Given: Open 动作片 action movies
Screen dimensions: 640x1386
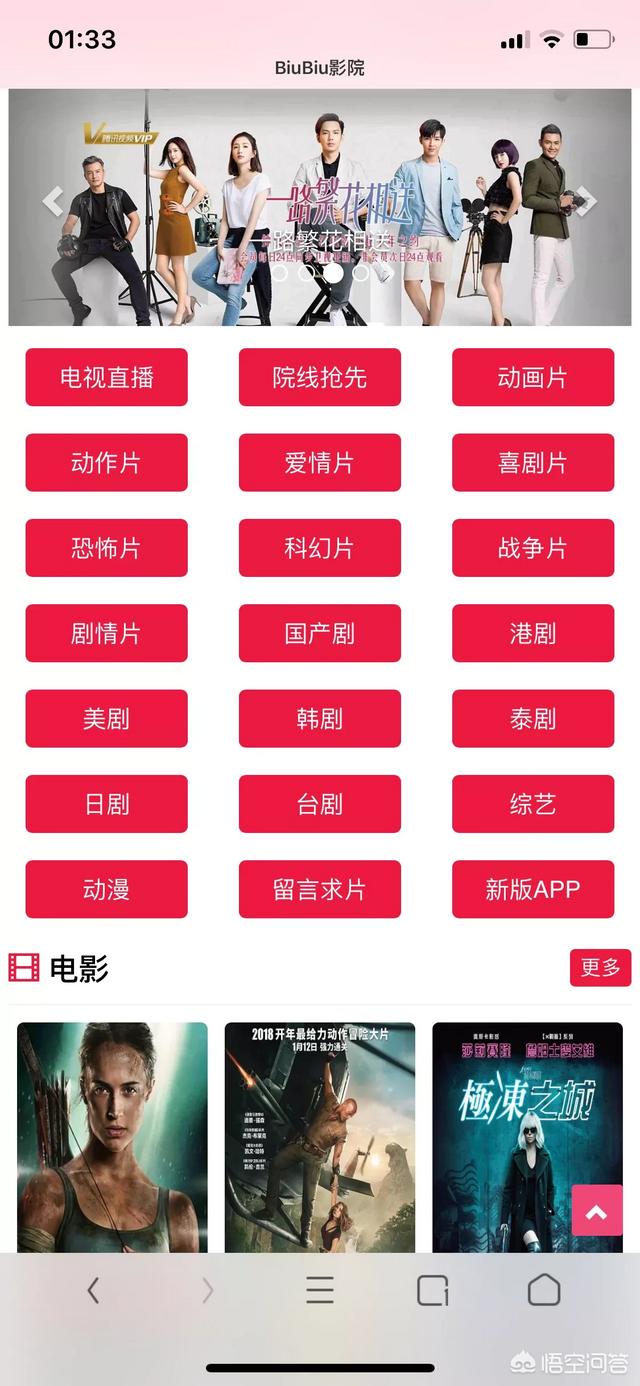Looking at the screenshot, I should point(106,463).
